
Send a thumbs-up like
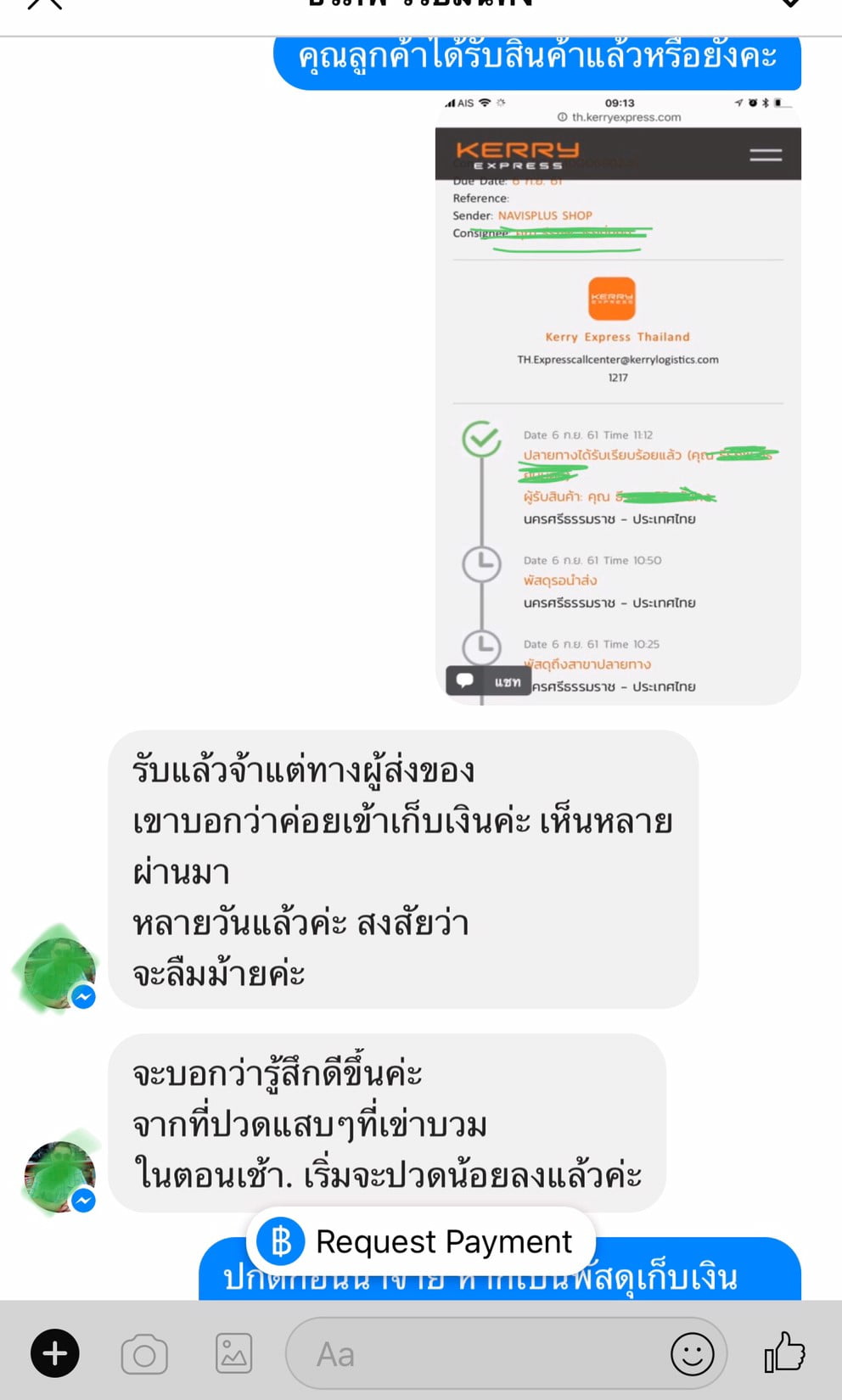pyautogui.click(x=784, y=1352)
